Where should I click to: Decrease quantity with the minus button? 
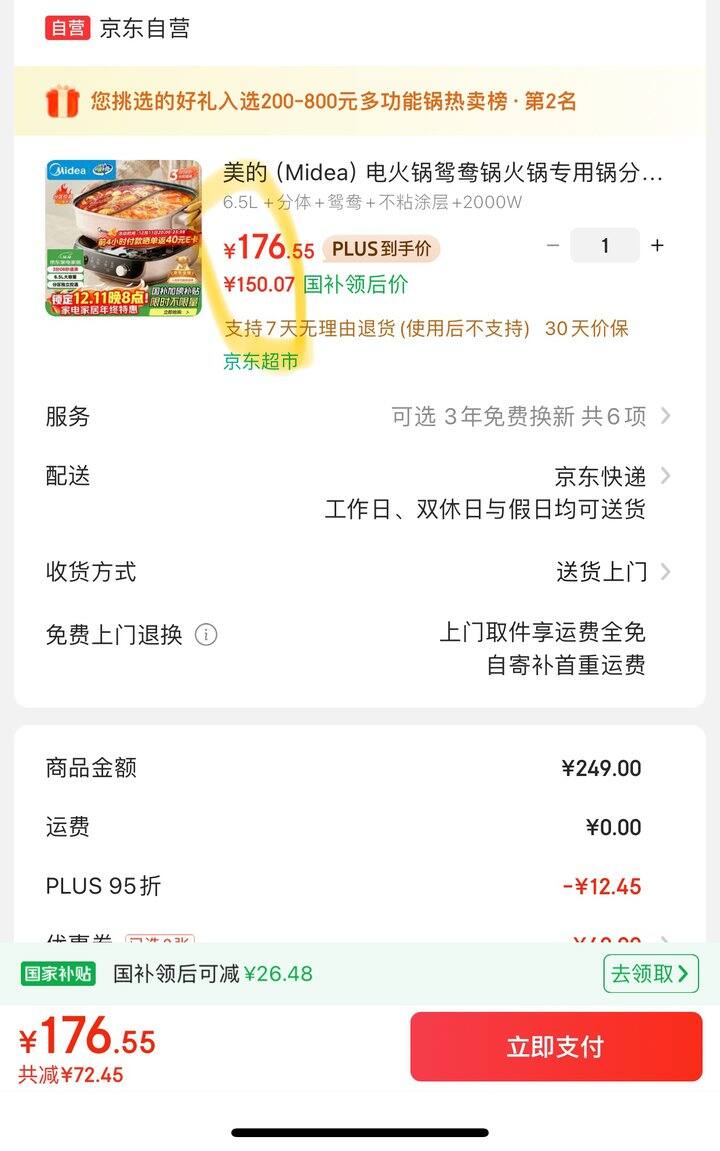[x=553, y=246]
